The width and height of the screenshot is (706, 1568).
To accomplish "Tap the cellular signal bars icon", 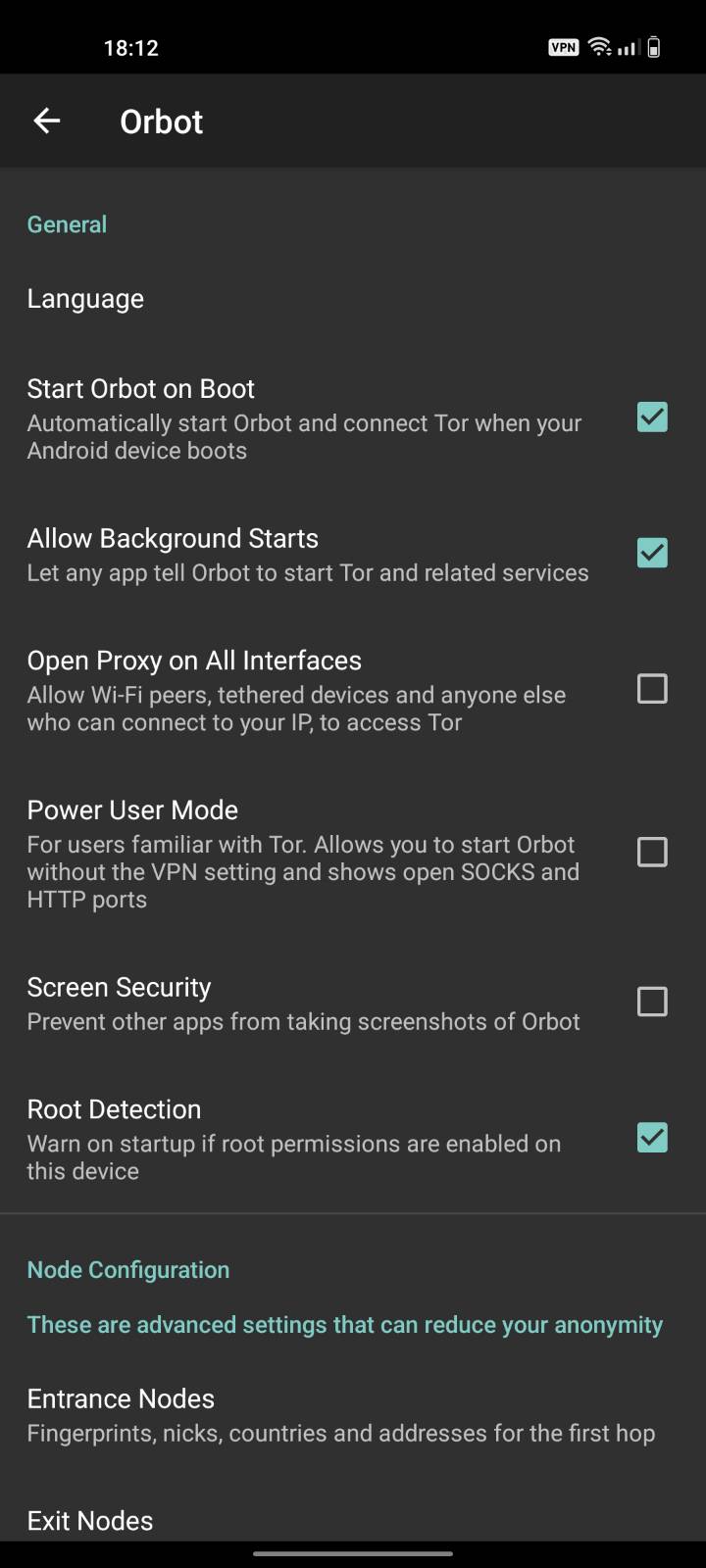I will click(x=627, y=46).
